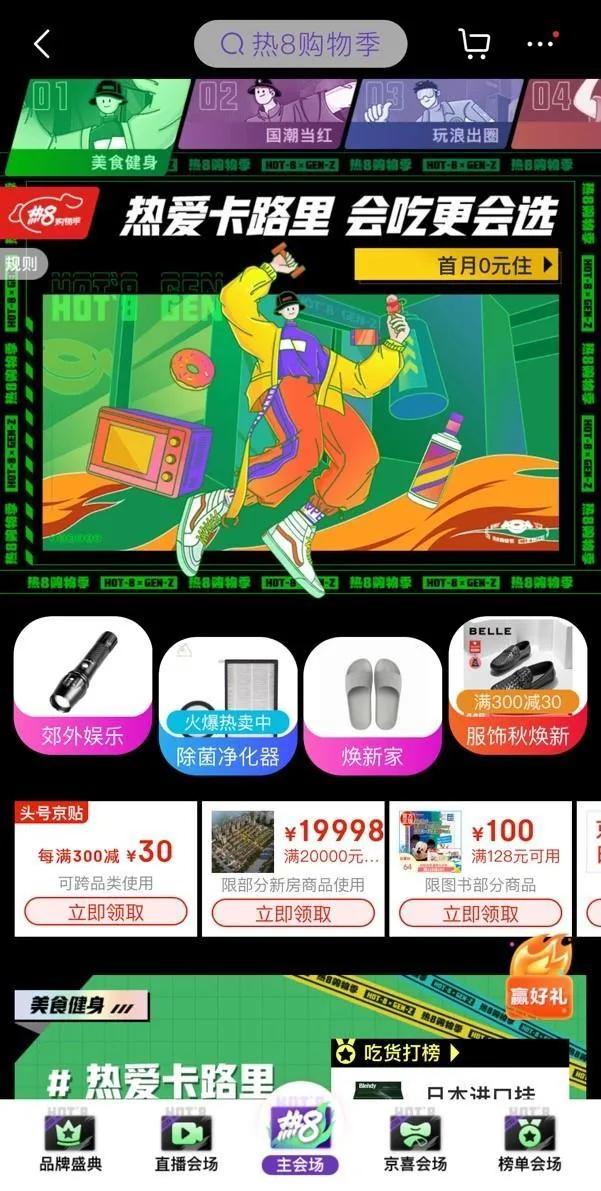This screenshot has height=1191, width=601.
Task: Claim the 每满300减¥30 coupon
Action: tap(106, 912)
